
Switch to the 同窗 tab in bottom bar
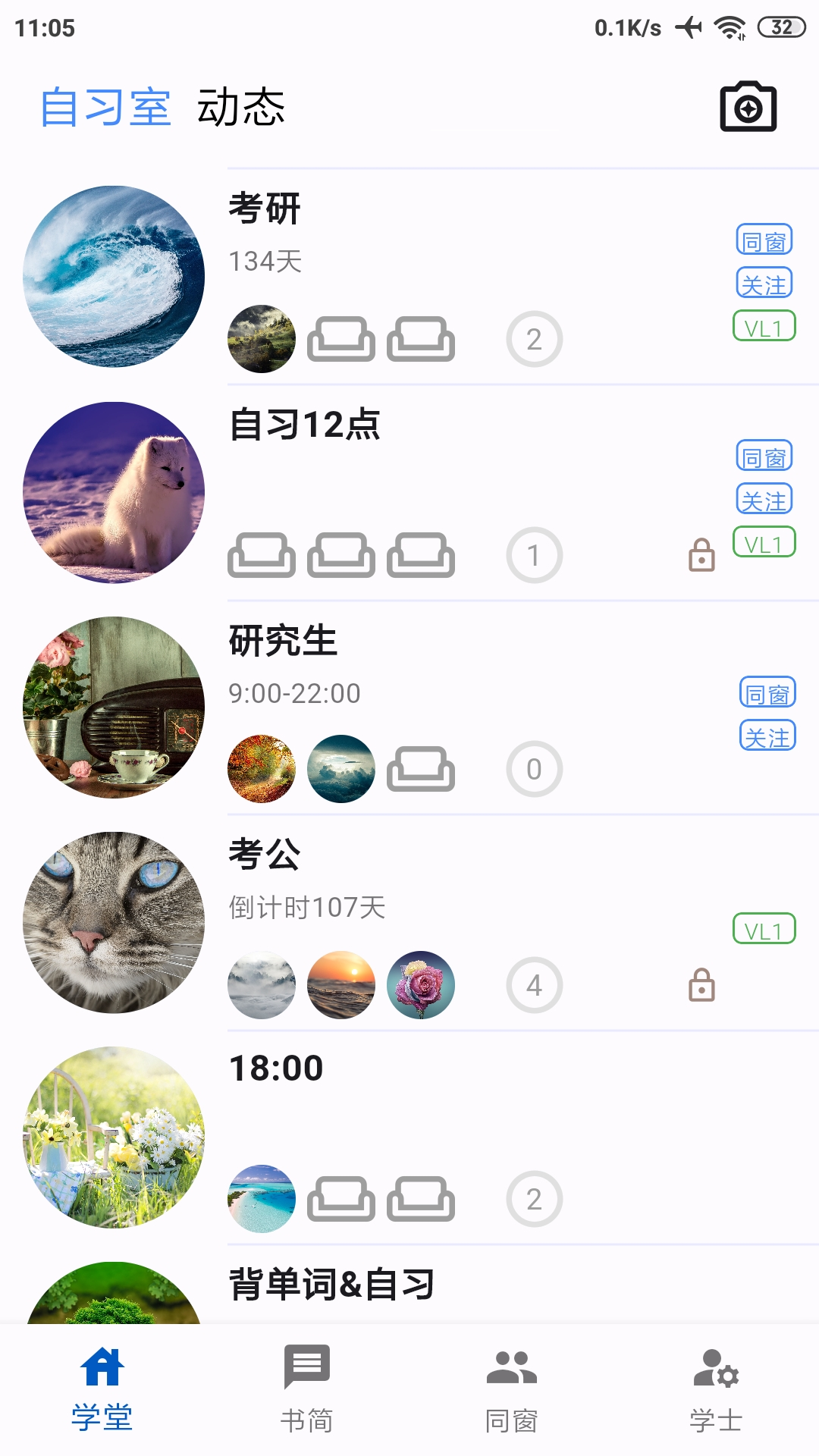512,1388
